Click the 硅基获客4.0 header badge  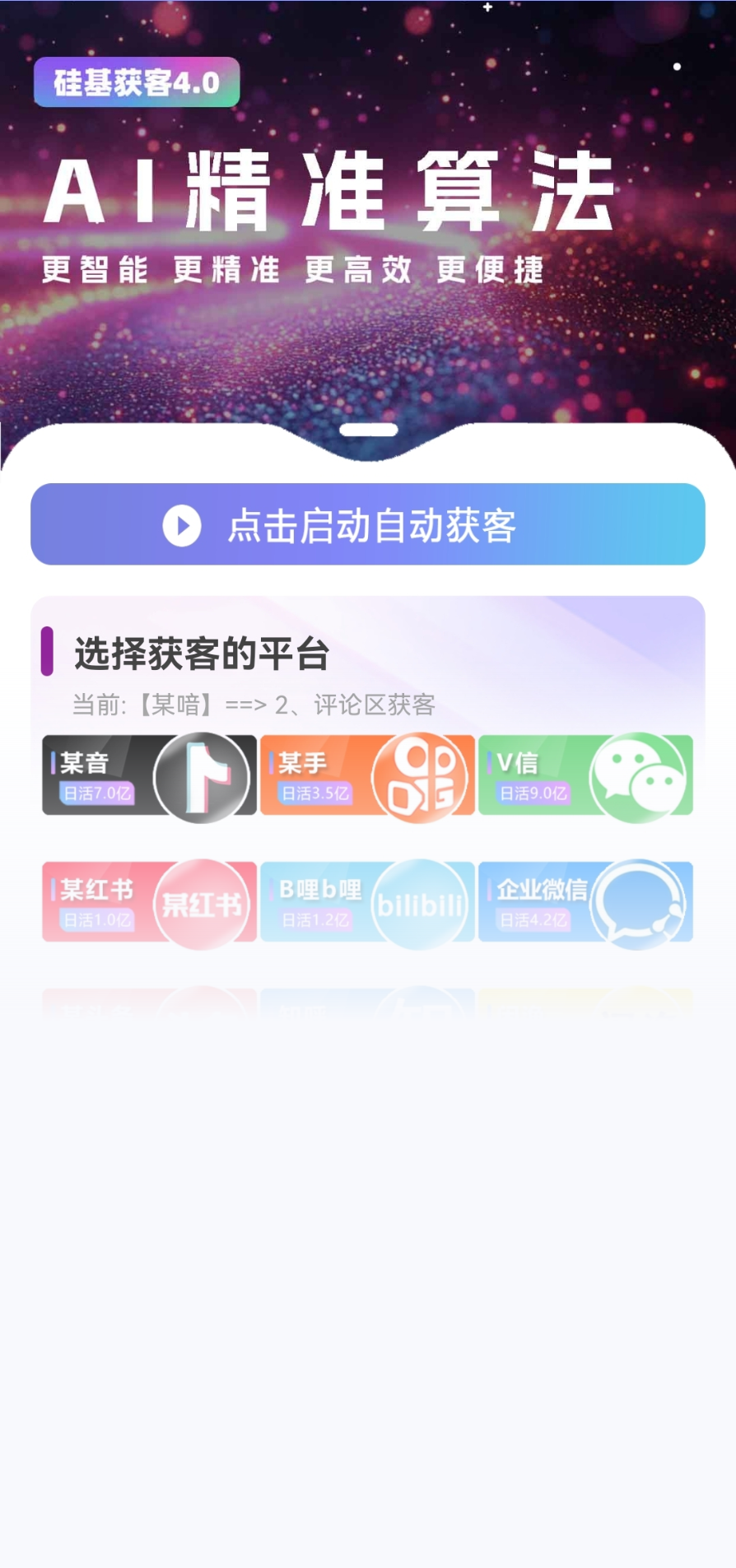pyautogui.click(x=137, y=81)
